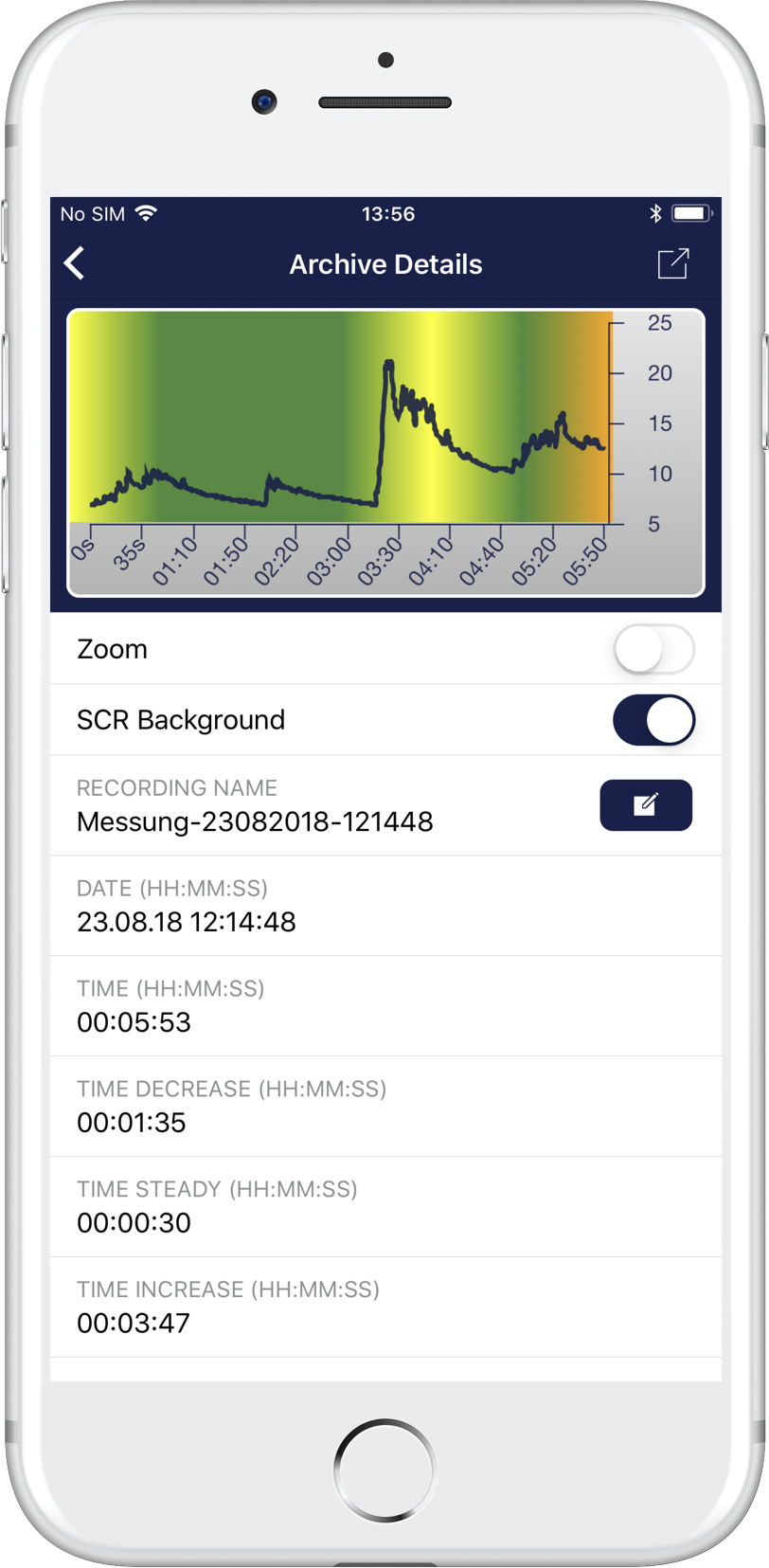Enable the Zoom switch
Screen dimensions: 769x1568
point(654,650)
